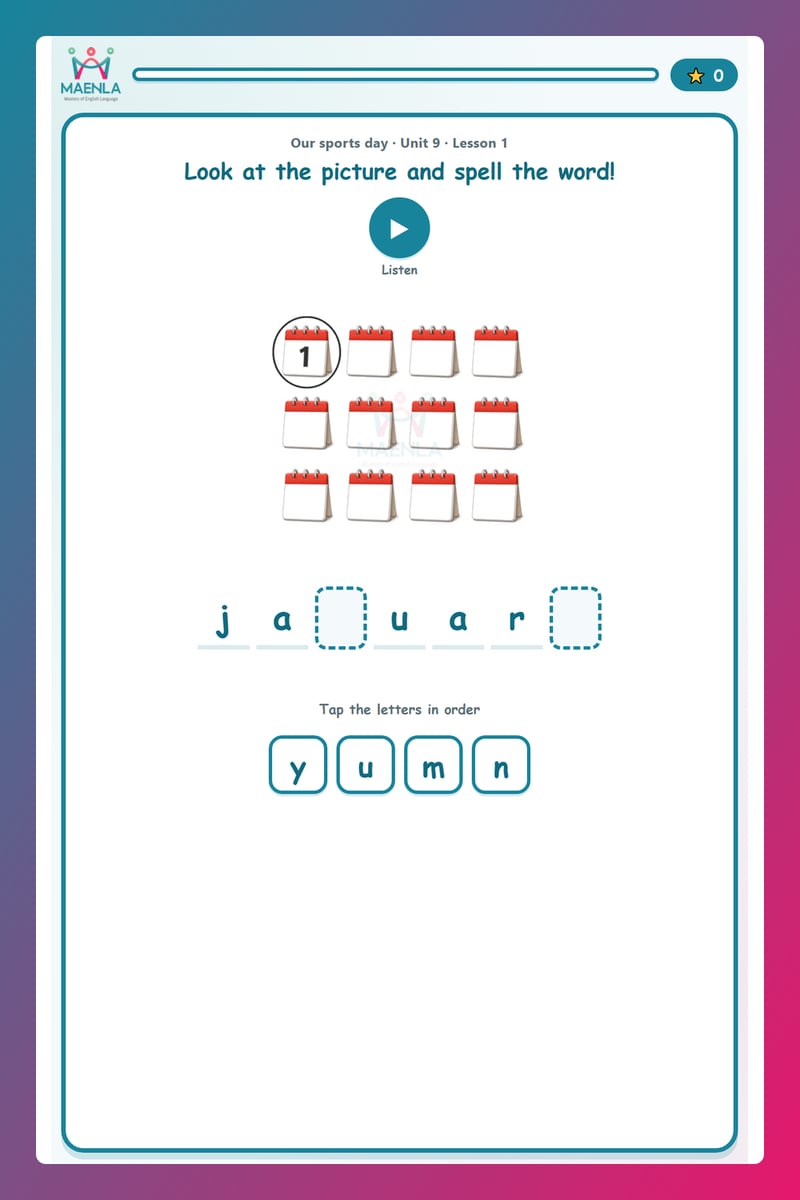Play the Listen audio button

click(399, 228)
